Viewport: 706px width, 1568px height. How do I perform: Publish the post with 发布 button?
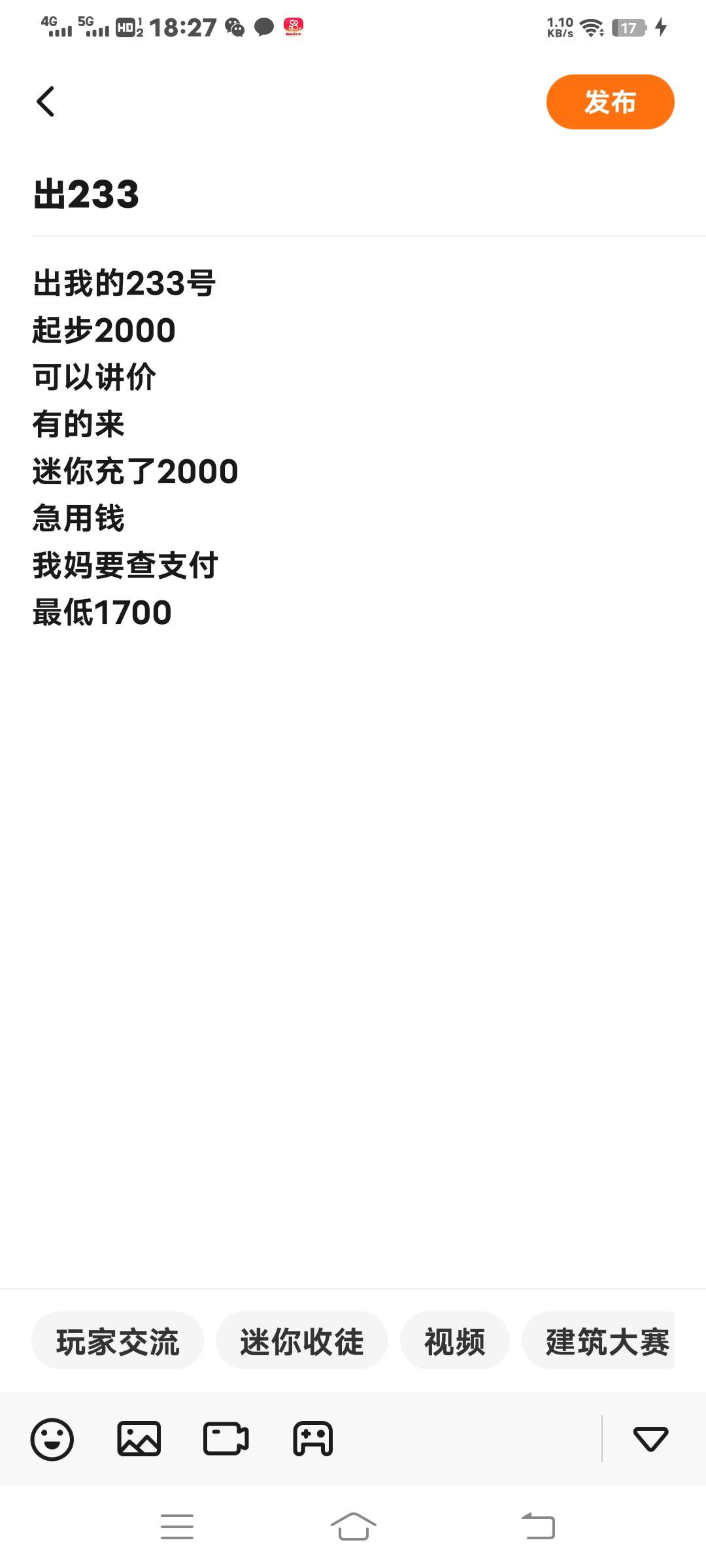coord(610,102)
